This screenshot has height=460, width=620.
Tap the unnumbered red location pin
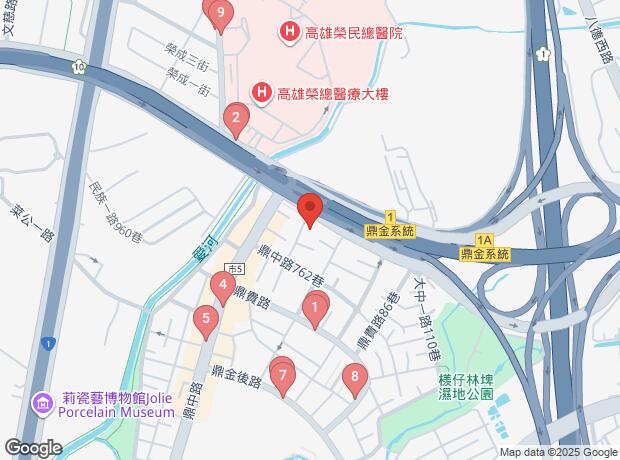[309, 209]
